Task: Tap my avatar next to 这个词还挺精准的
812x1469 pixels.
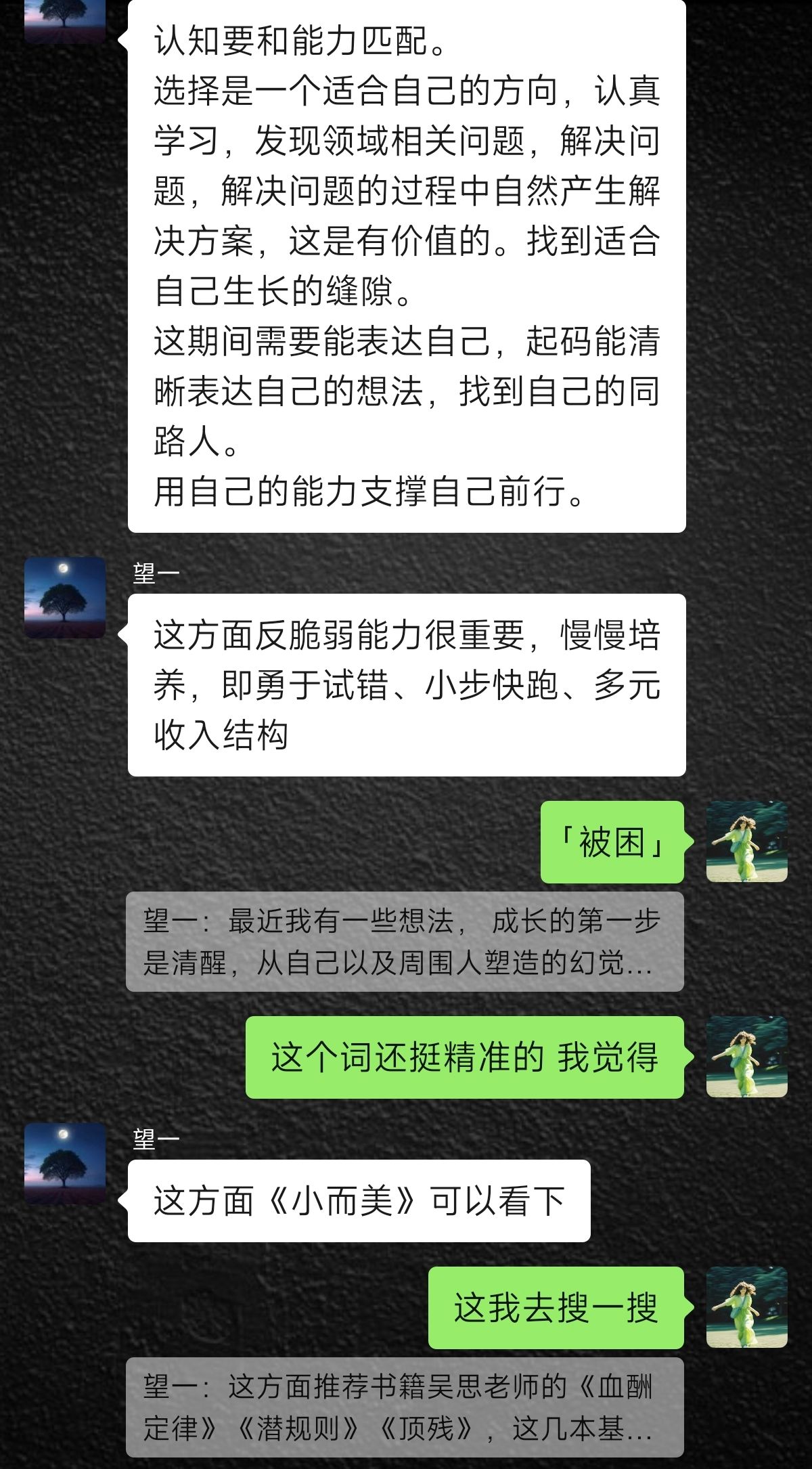Action: tap(747, 1057)
